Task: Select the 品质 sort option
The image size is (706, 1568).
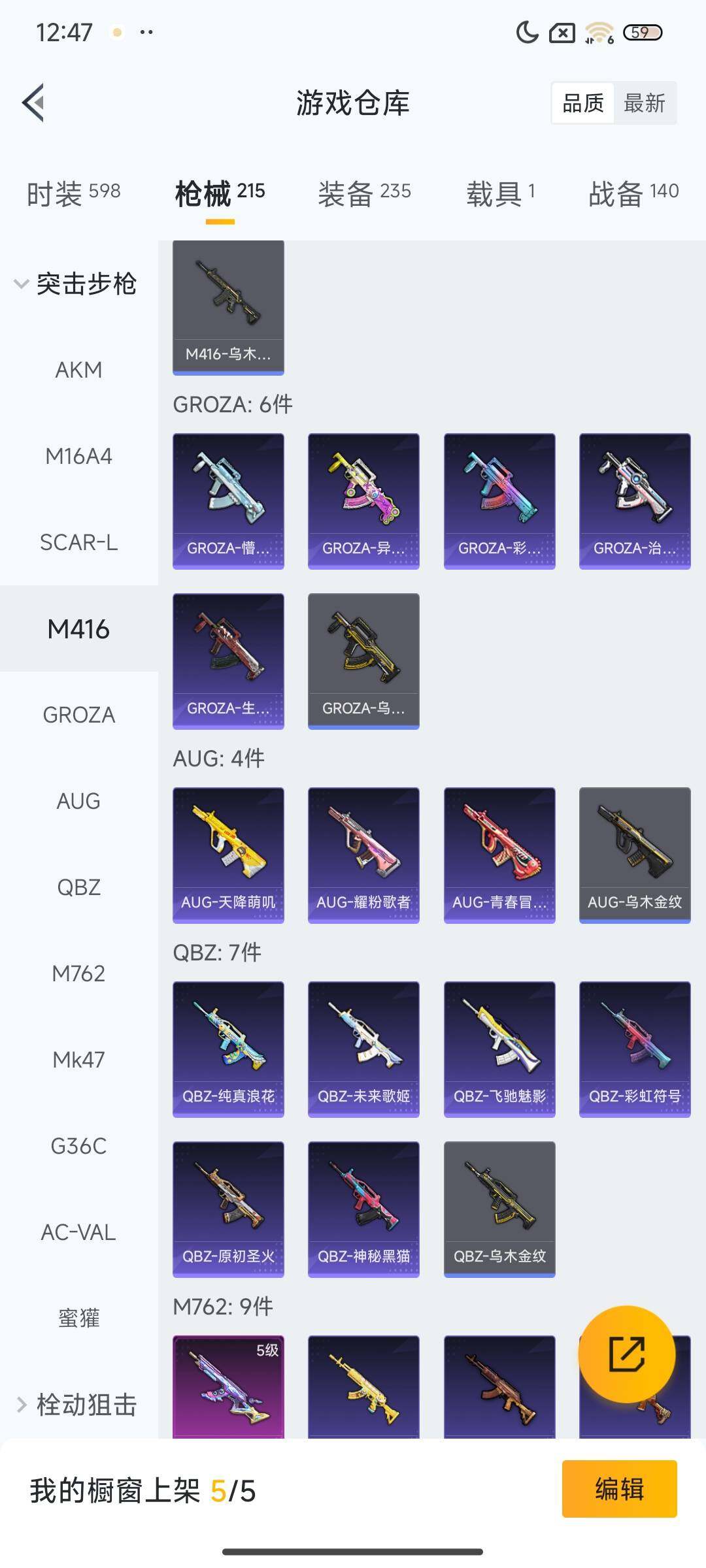Action: 583,103
